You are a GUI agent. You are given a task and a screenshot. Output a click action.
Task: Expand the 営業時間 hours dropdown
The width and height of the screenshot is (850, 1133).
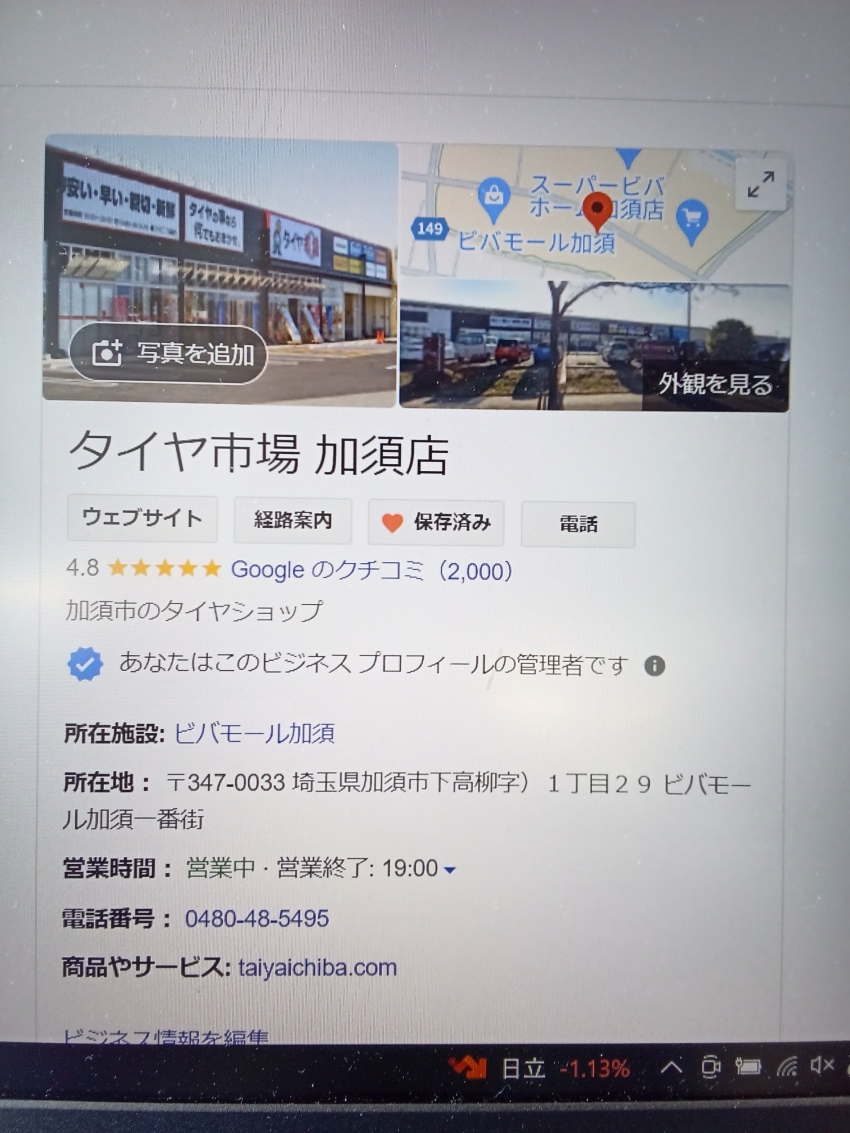point(449,870)
